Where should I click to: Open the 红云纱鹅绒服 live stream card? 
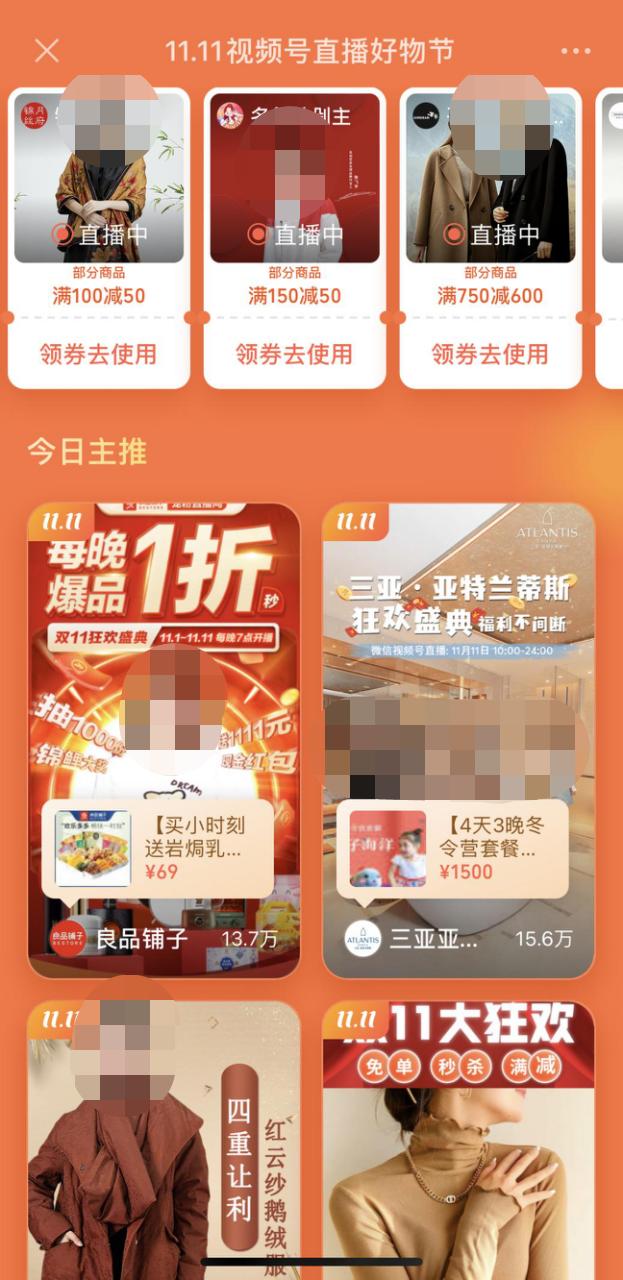[x=164, y=1140]
